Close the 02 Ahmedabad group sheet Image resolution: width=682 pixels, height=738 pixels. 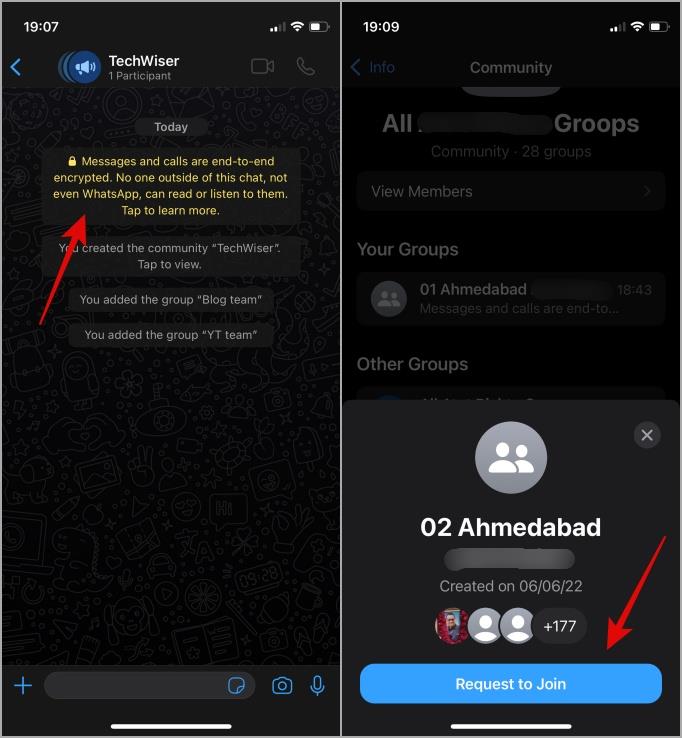[647, 435]
